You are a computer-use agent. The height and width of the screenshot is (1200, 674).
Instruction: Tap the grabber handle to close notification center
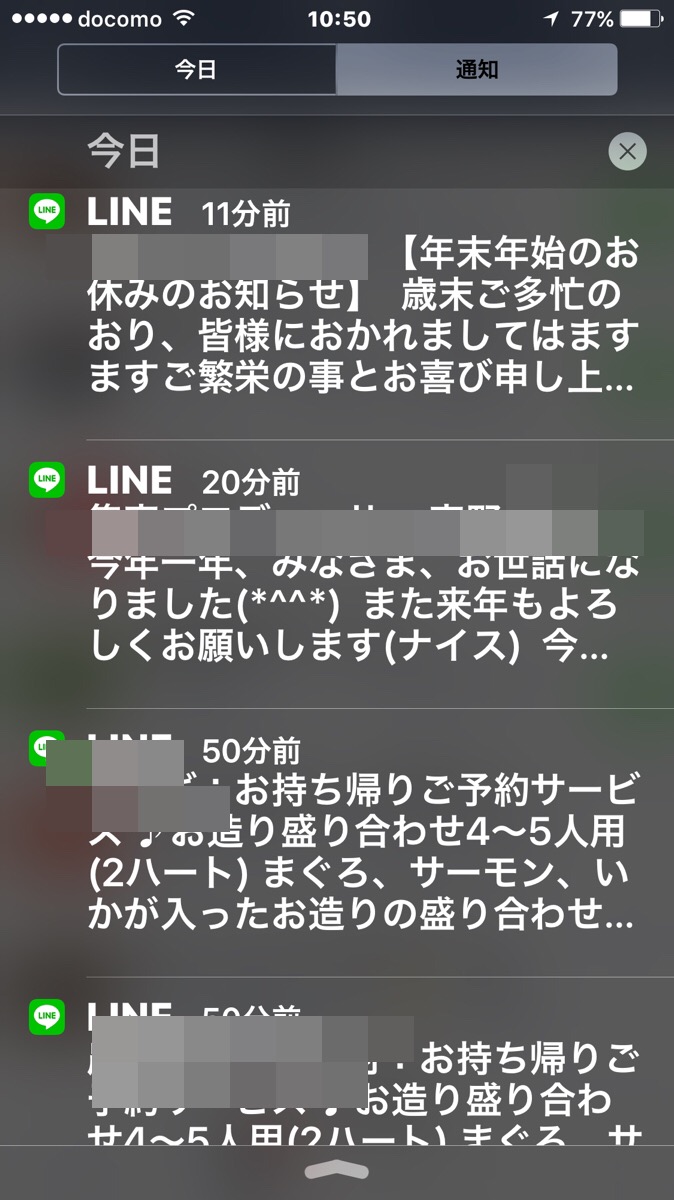coord(337,1171)
